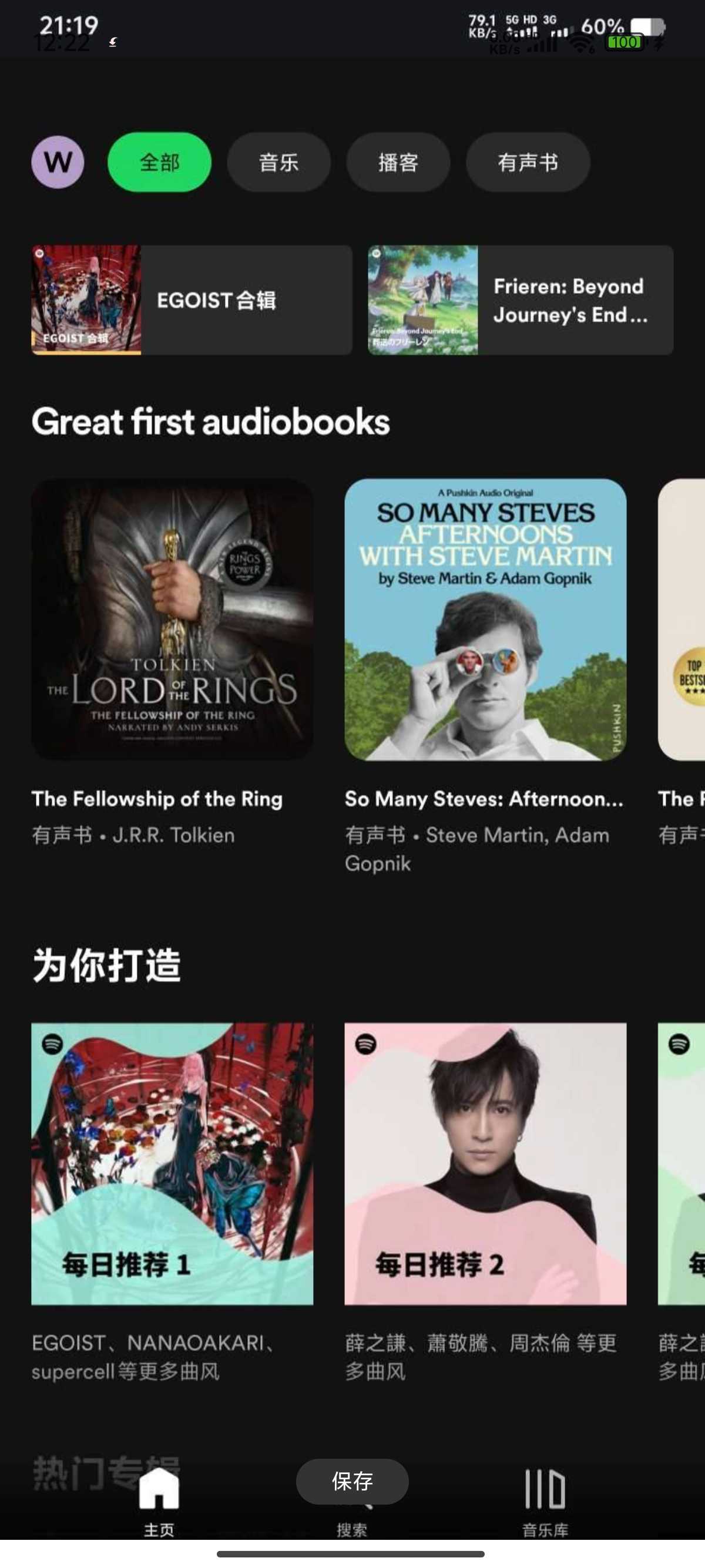Select the 全部 filter chip
This screenshot has height=1568, width=705.
pyautogui.click(x=160, y=162)
